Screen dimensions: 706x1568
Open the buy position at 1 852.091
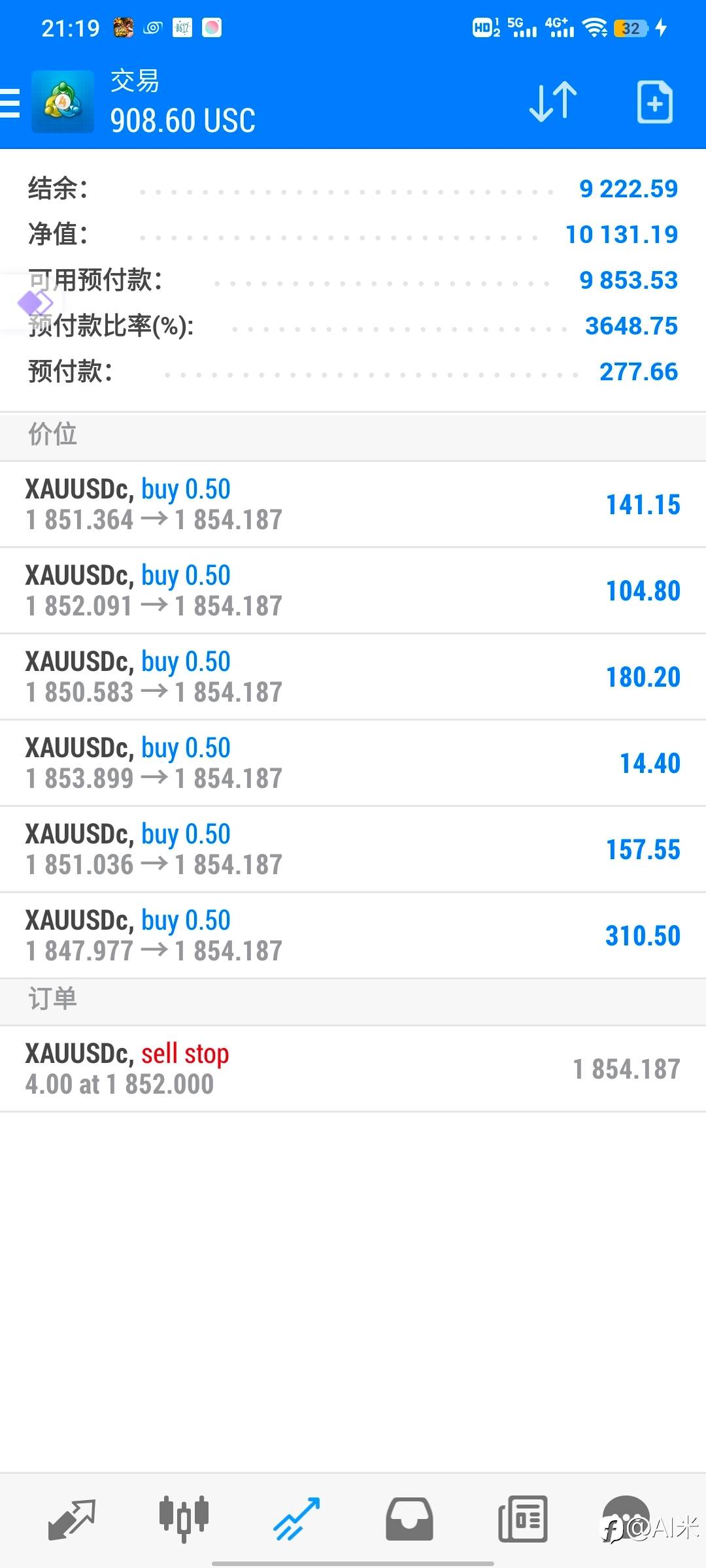tap(353, 591)
